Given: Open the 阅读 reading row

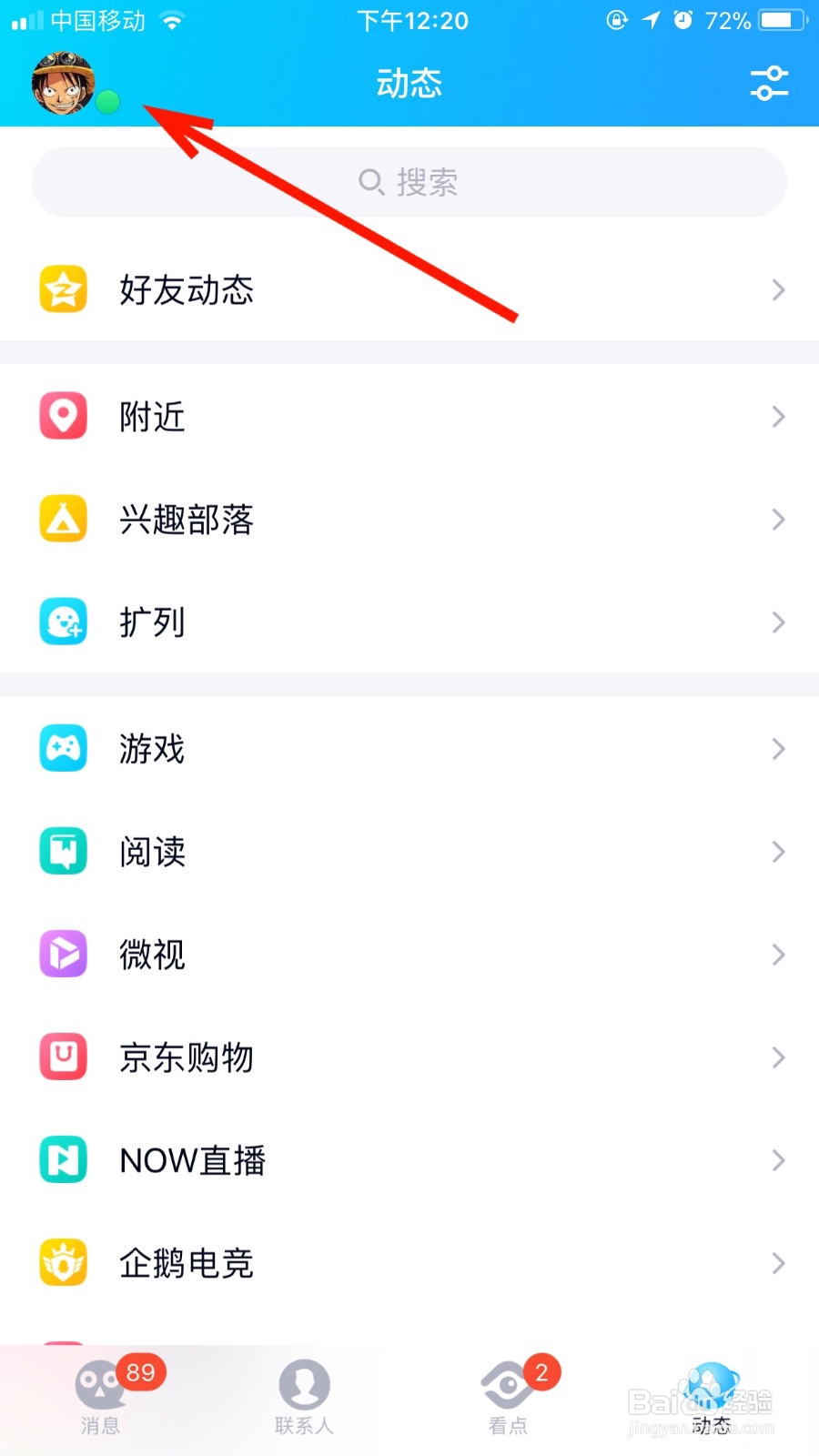Looking at the screenshot, I should click(x=409, y=852).
